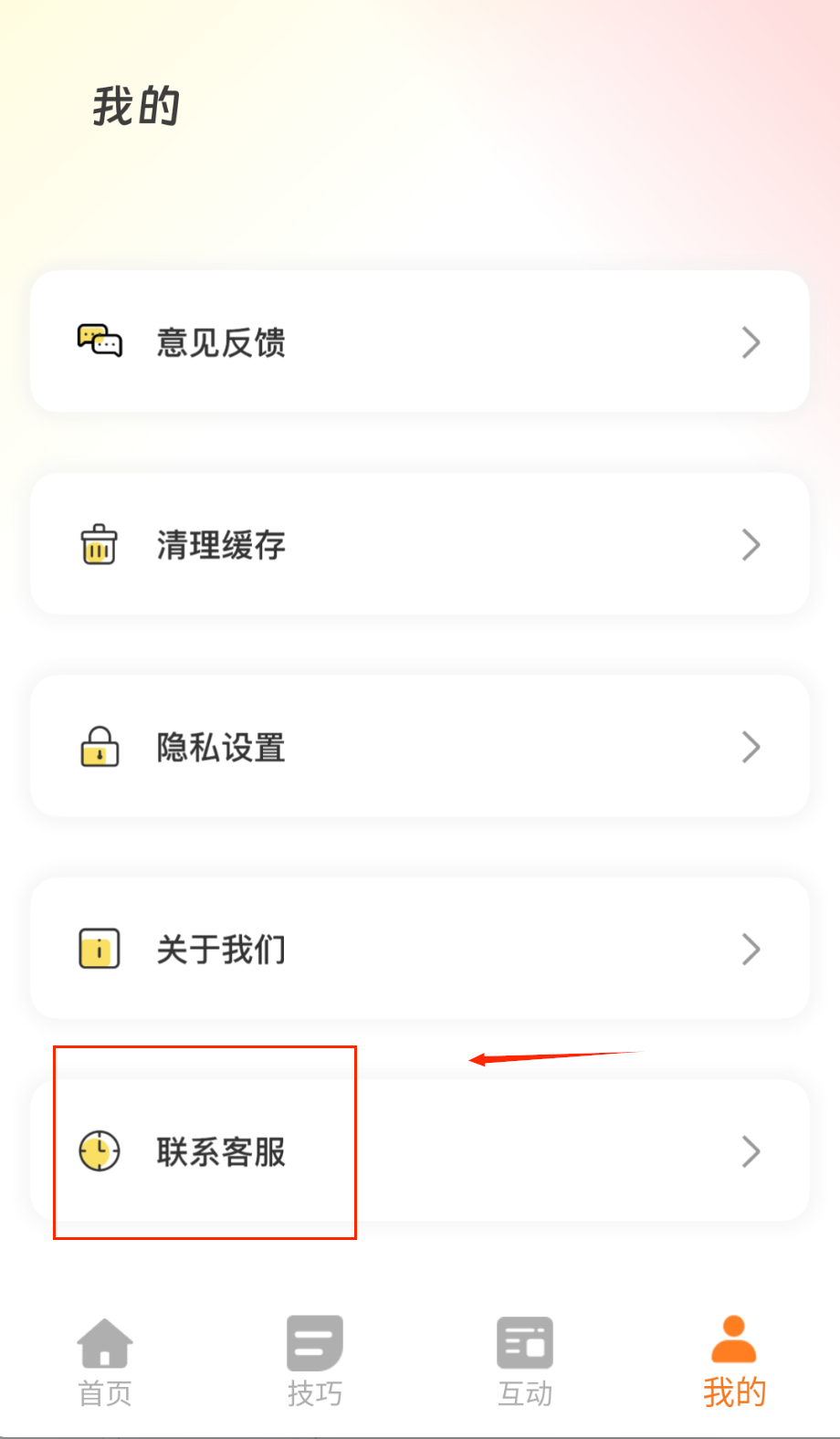840x1439 pixels.
Task: Select the 我的 tab
Action: 734,1361
